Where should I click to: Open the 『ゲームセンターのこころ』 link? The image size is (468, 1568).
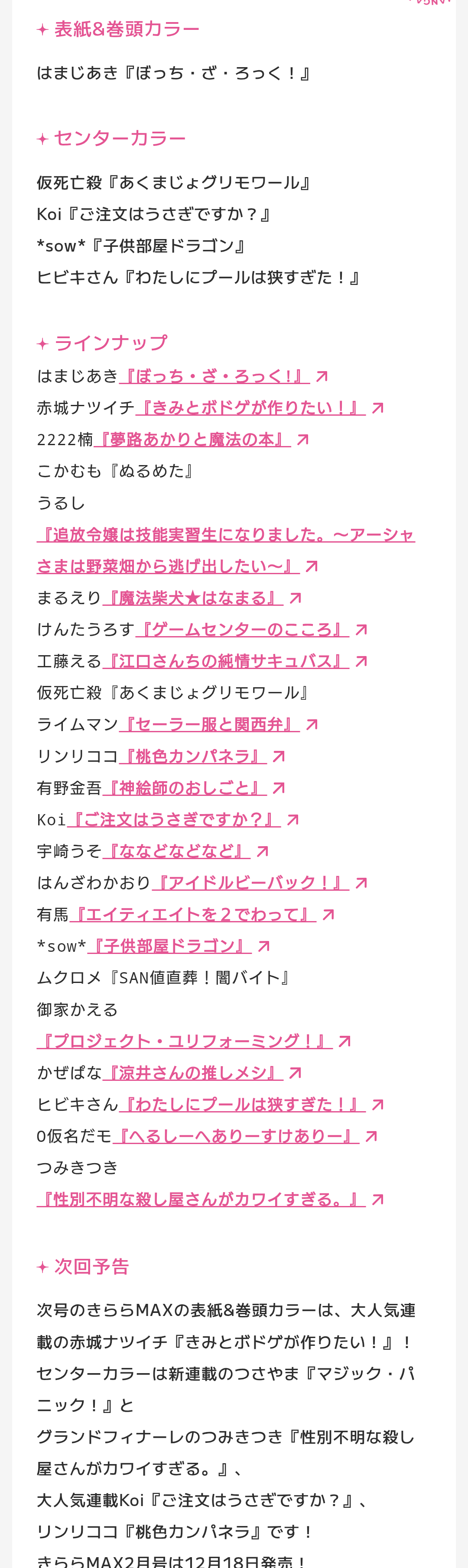coord(243,629)
